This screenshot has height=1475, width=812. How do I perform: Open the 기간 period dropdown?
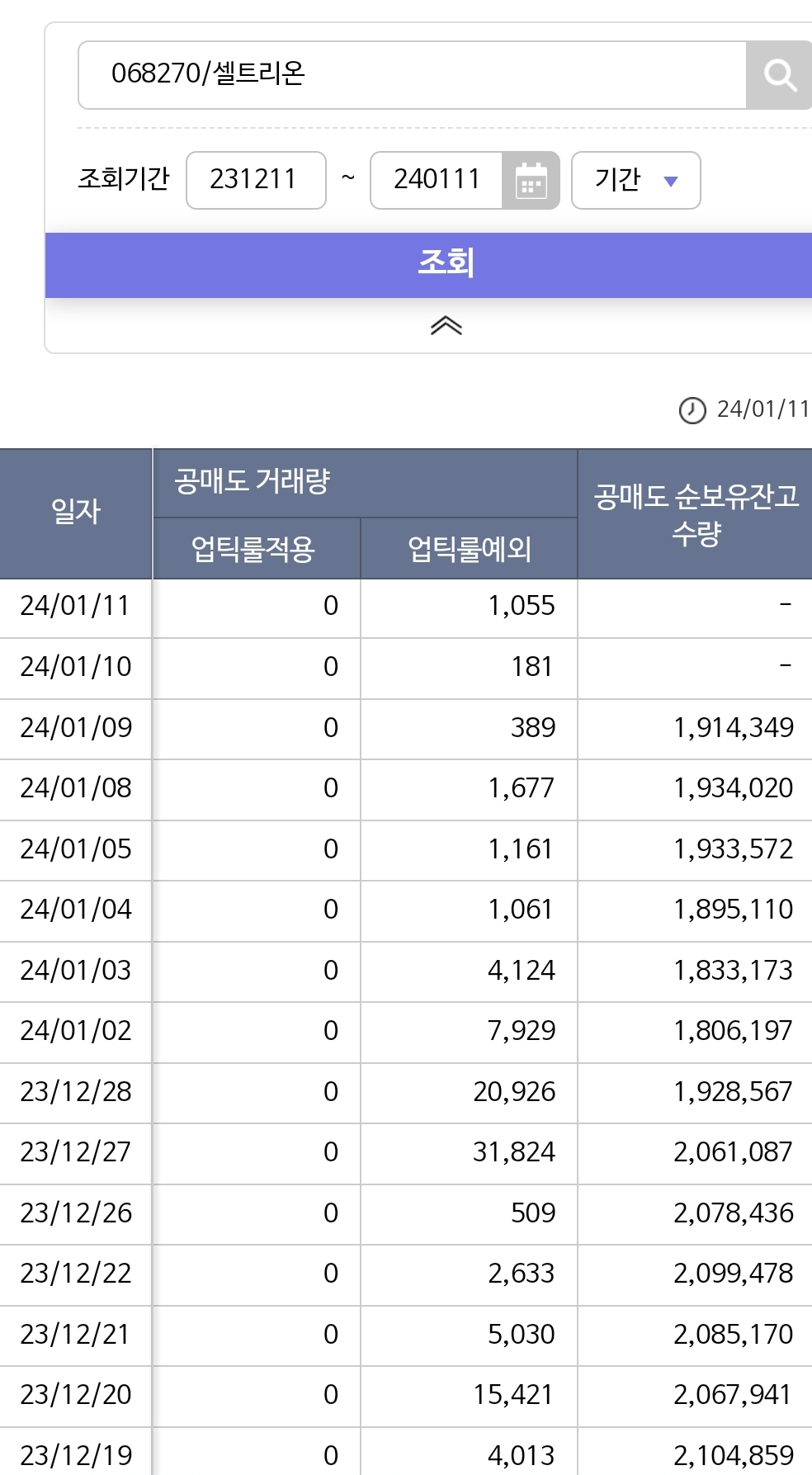click(634, 180)
